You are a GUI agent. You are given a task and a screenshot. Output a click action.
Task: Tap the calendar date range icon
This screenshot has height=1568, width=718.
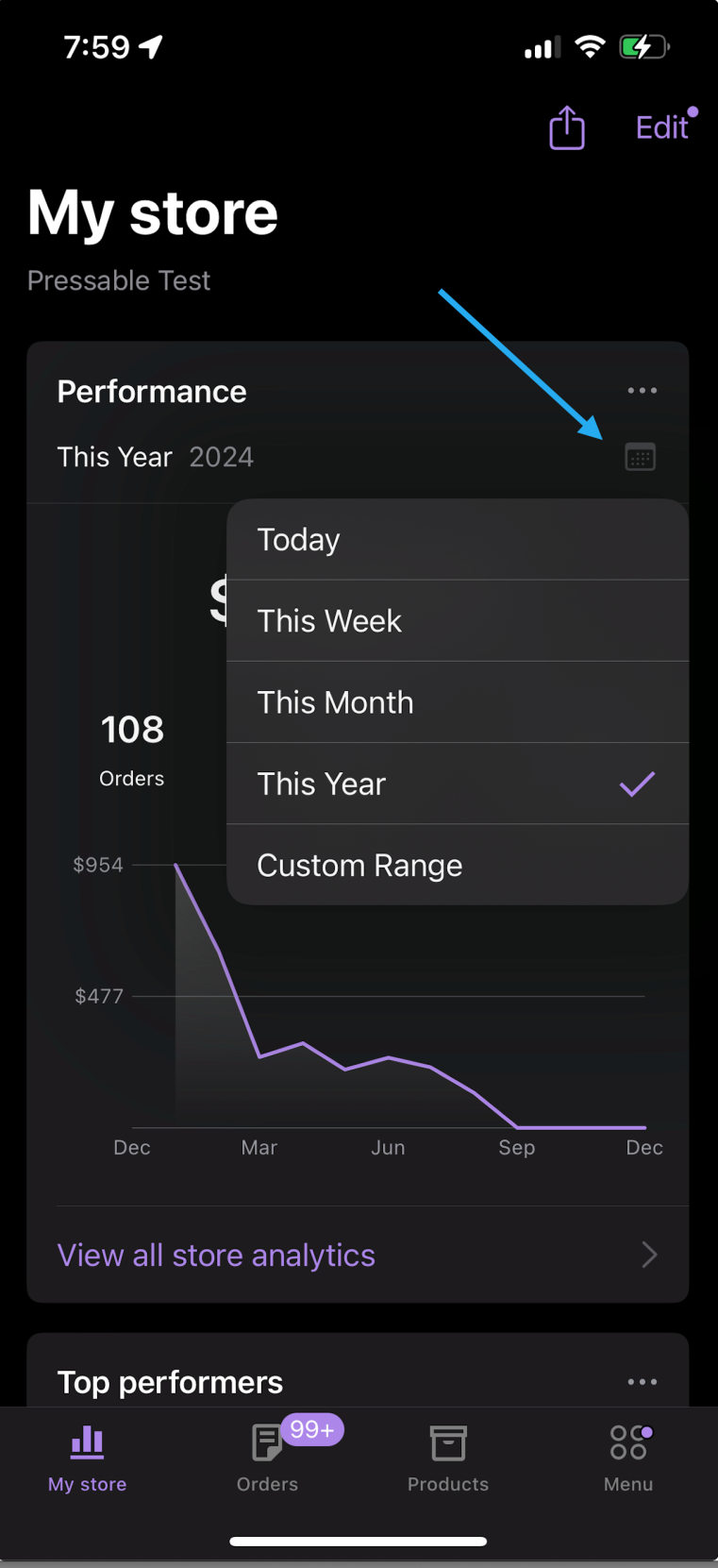640,458
